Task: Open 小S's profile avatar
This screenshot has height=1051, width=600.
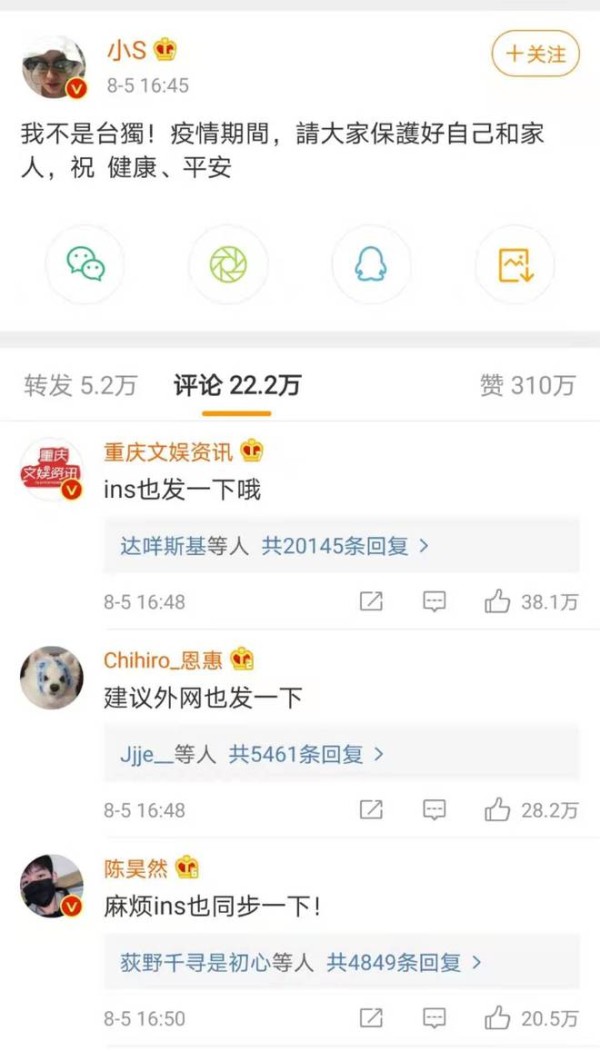Action: [x=53, y=68]
